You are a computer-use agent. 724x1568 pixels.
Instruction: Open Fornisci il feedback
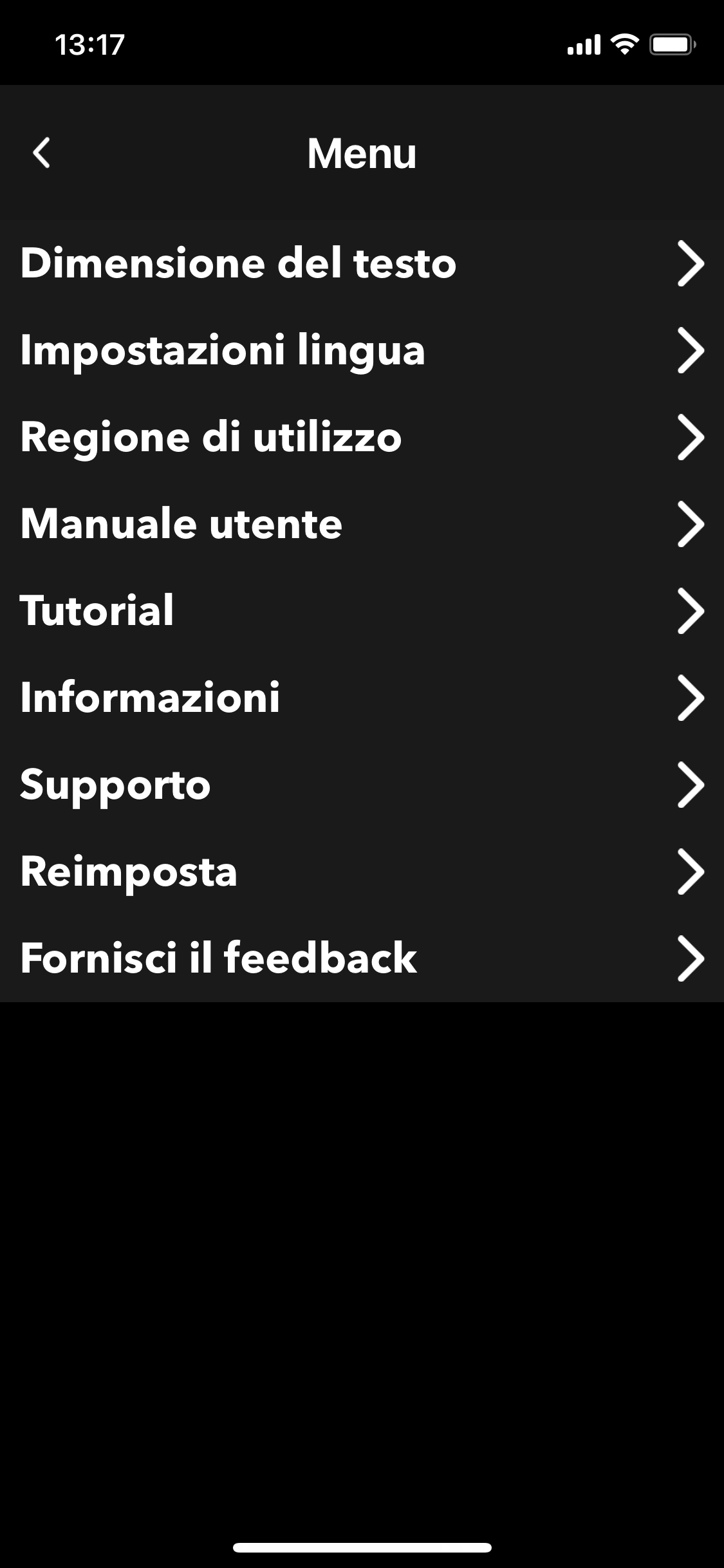click(x=218, y=958)
